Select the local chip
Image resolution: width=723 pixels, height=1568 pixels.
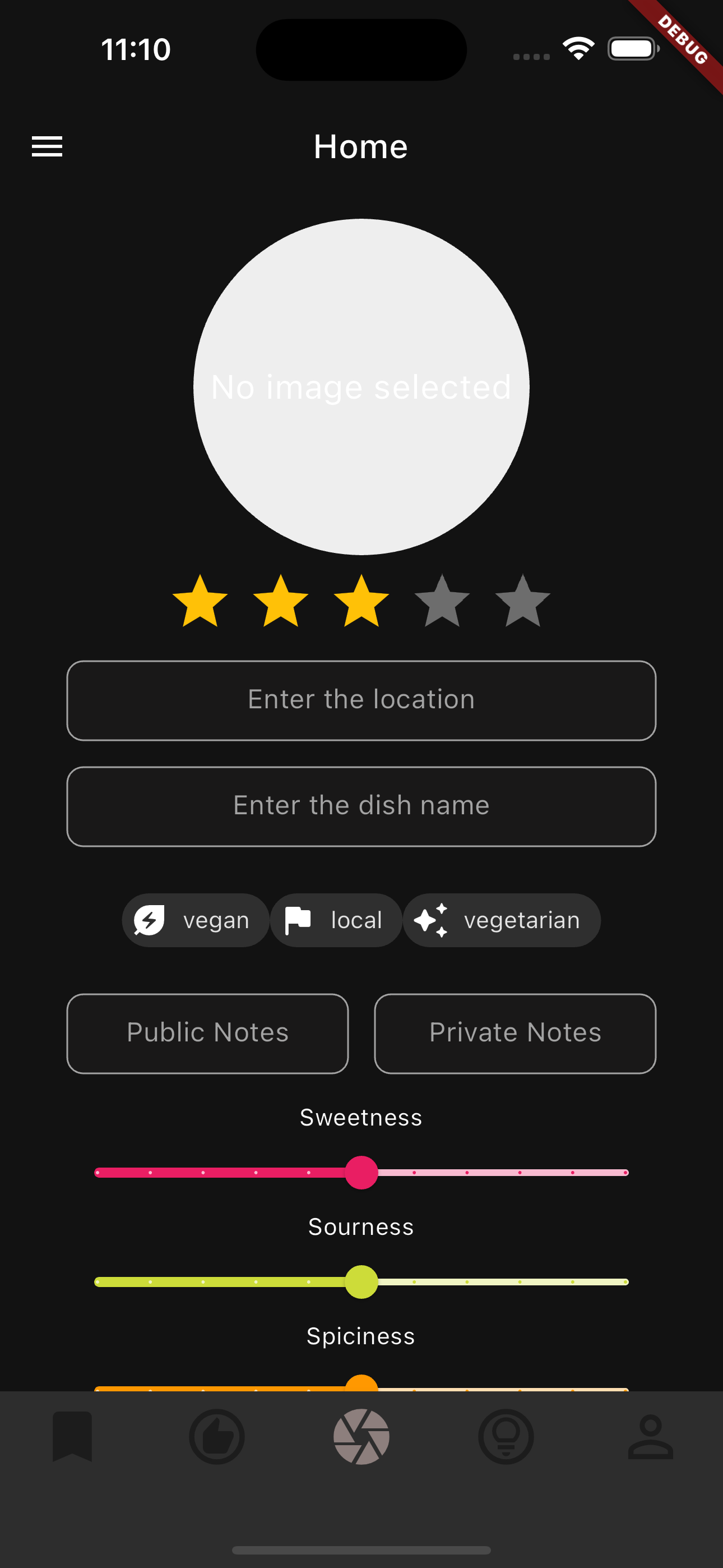coord(335,920)
